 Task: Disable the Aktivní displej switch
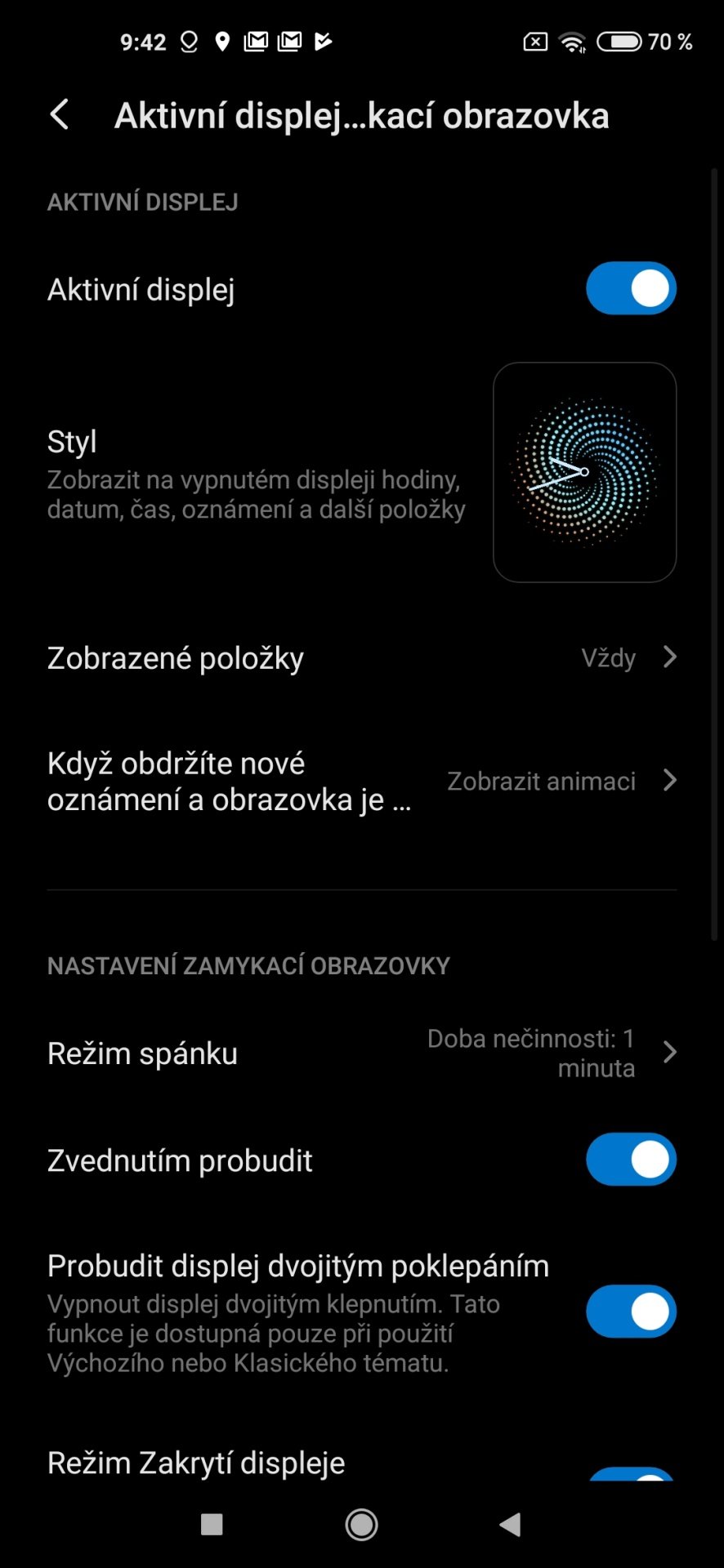pos(631,288)
